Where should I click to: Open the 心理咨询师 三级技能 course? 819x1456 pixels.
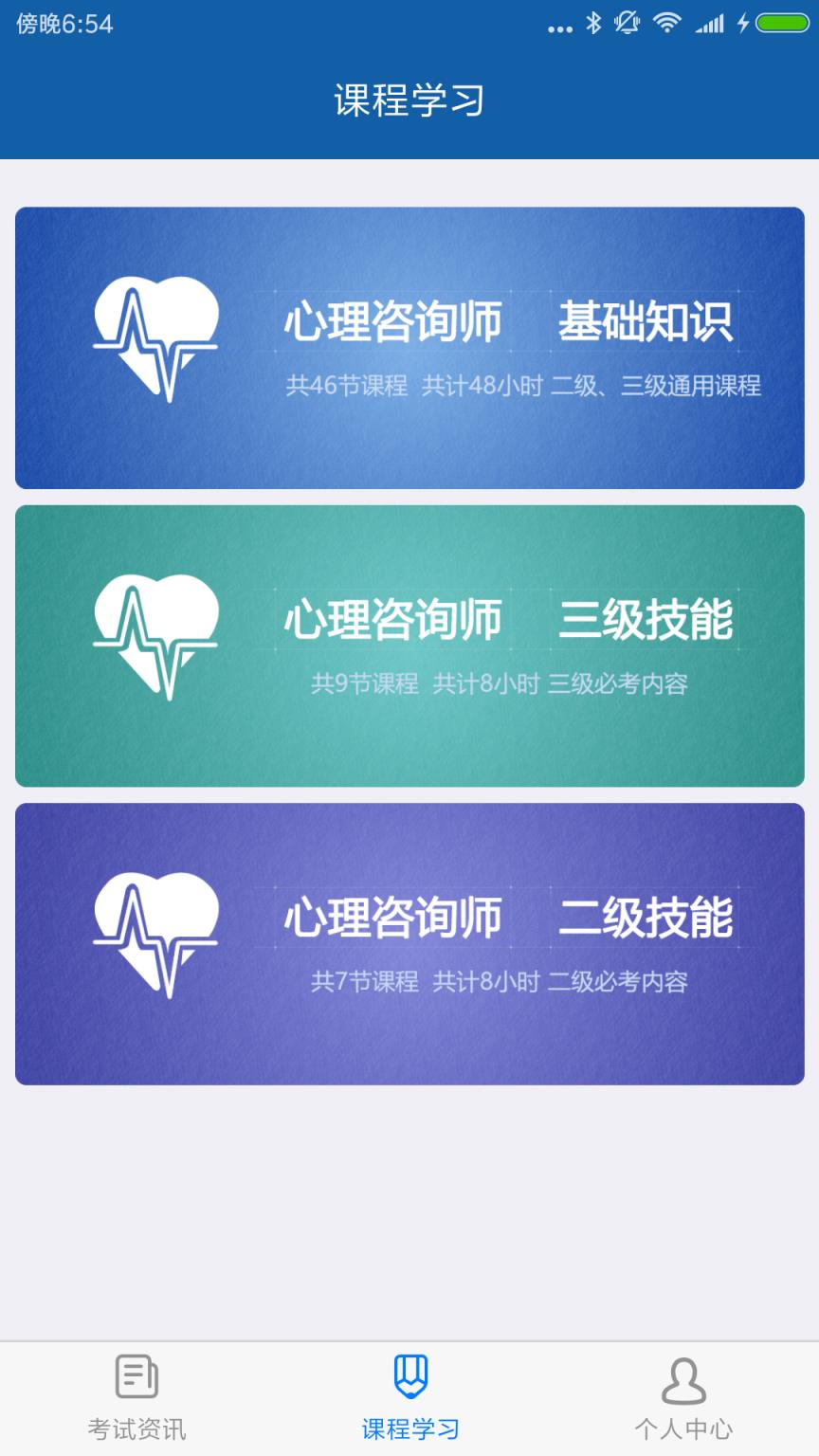(409, 646)
